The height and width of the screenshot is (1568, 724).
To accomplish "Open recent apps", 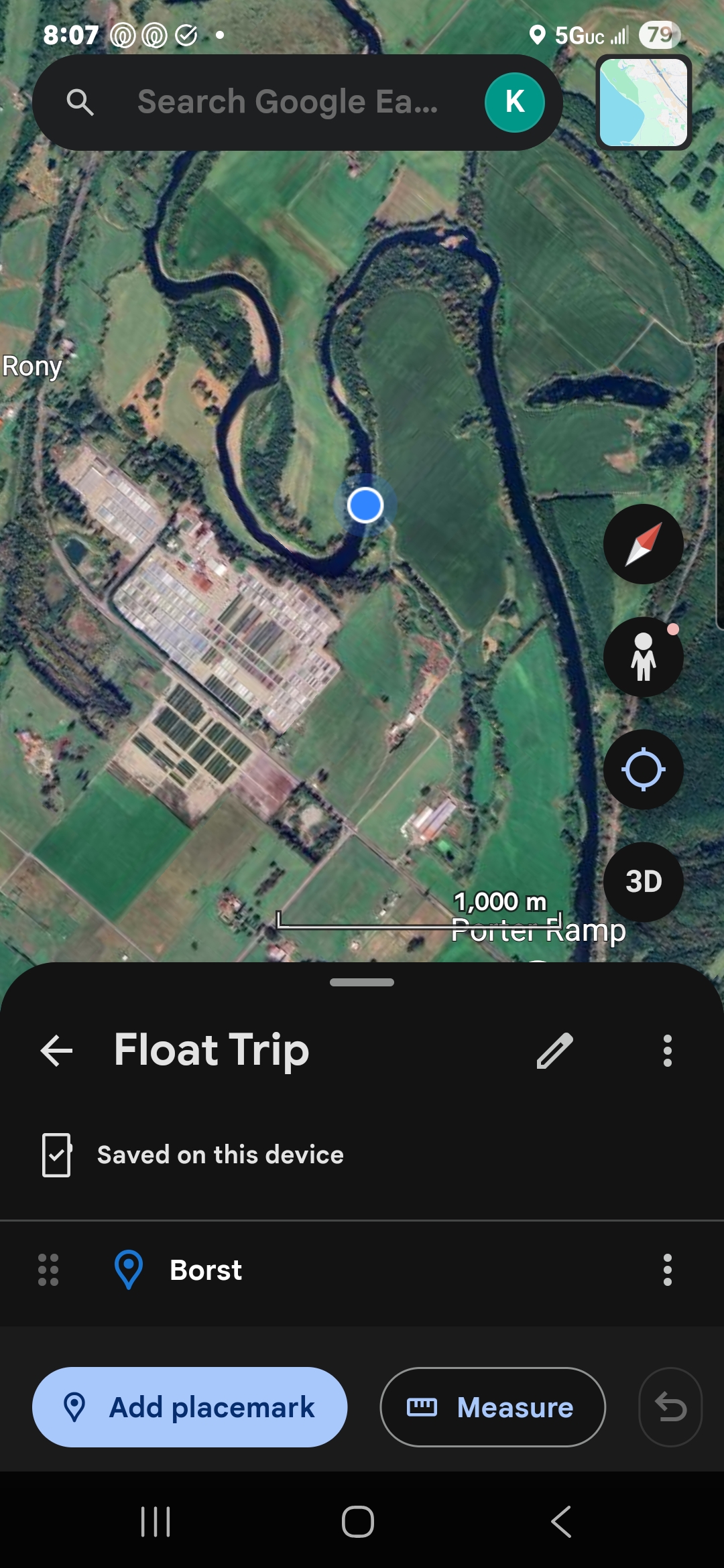I will [x=156, y=1521].
